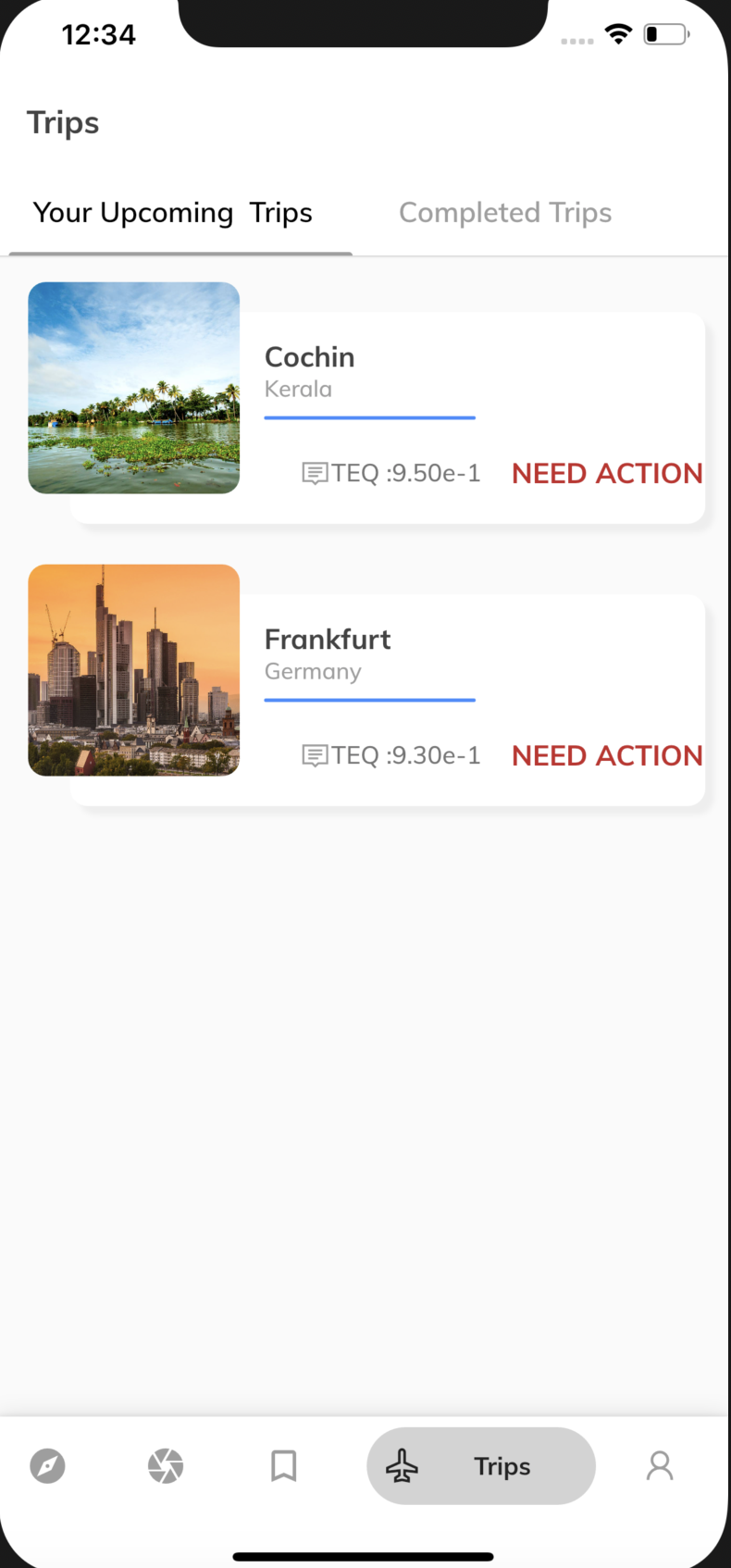Switch to the Completed Trips tab
This screenshot has height=1568, width=731.
tap(505, 213)
